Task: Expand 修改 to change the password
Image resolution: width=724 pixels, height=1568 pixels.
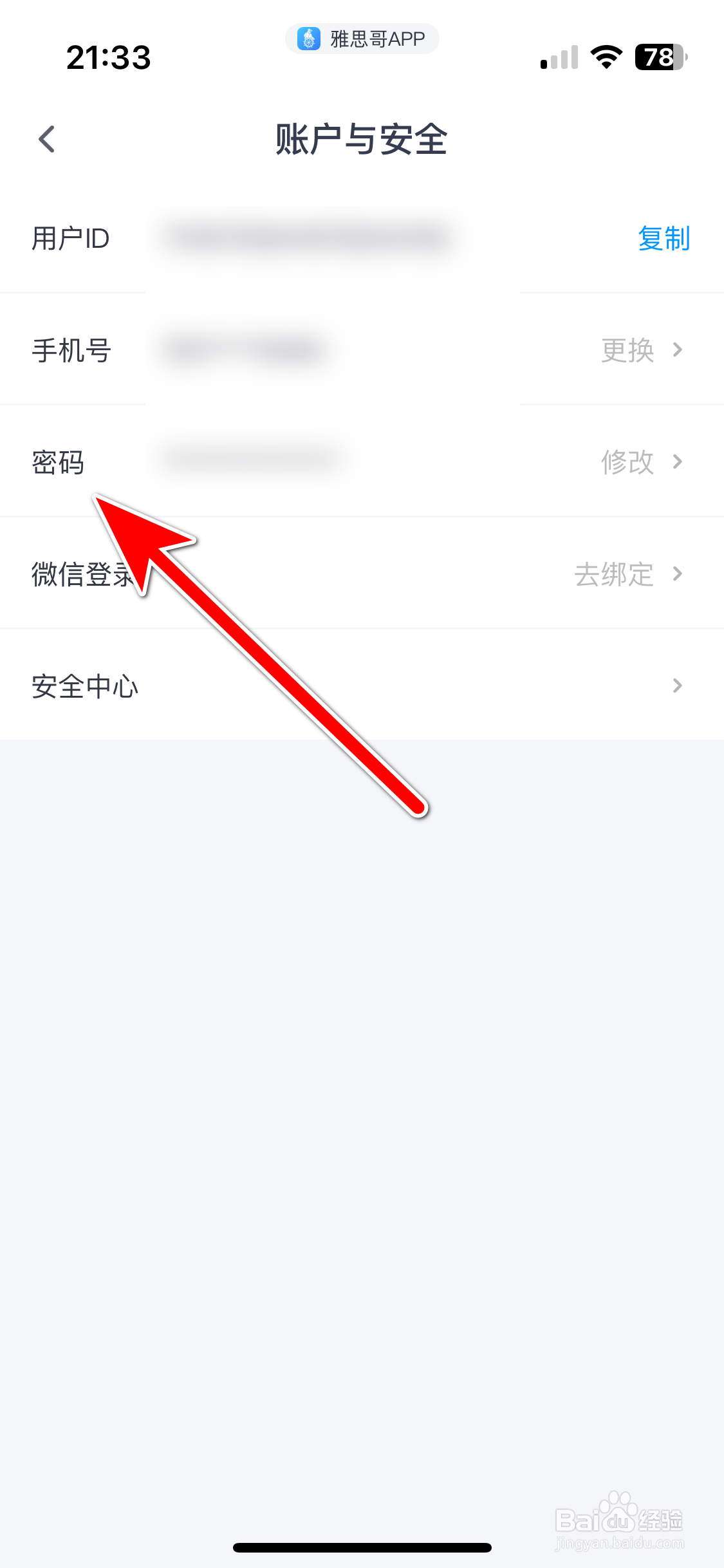Action: [627, 461]
